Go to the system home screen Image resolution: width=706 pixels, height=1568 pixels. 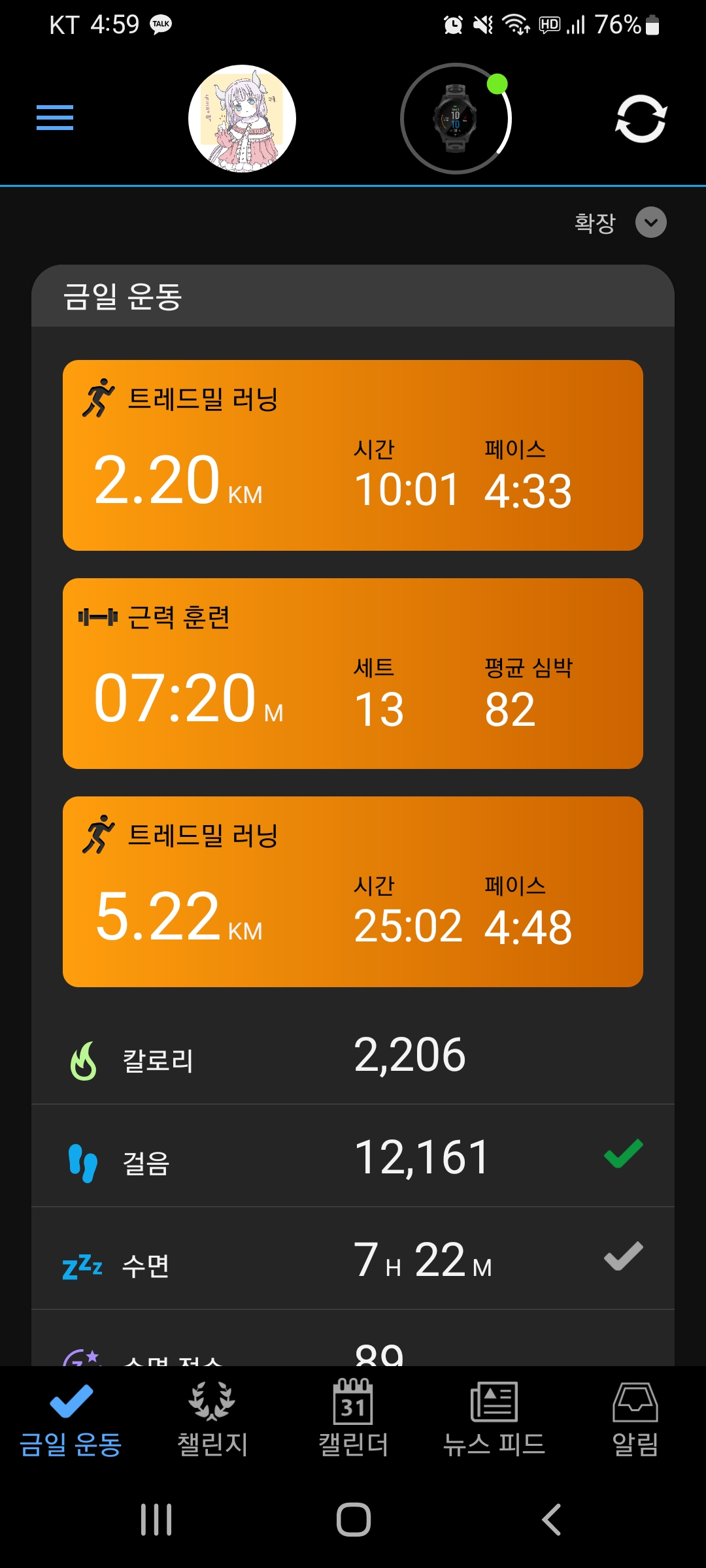(353, 1519)
